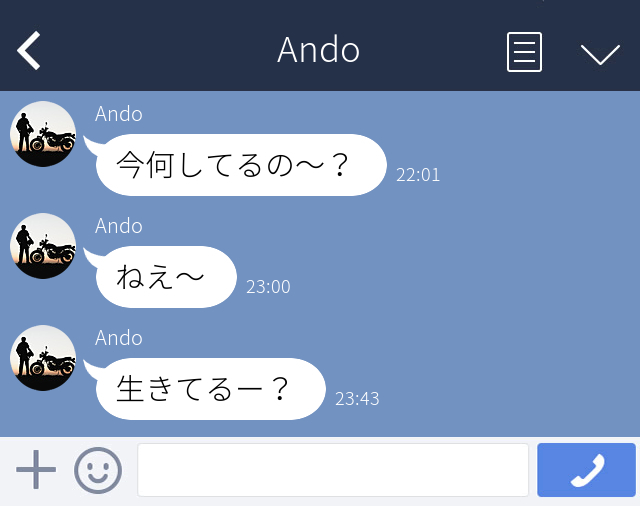
Task: Focus the message input field
Action: pyautogui.click(x=332, y=470)
